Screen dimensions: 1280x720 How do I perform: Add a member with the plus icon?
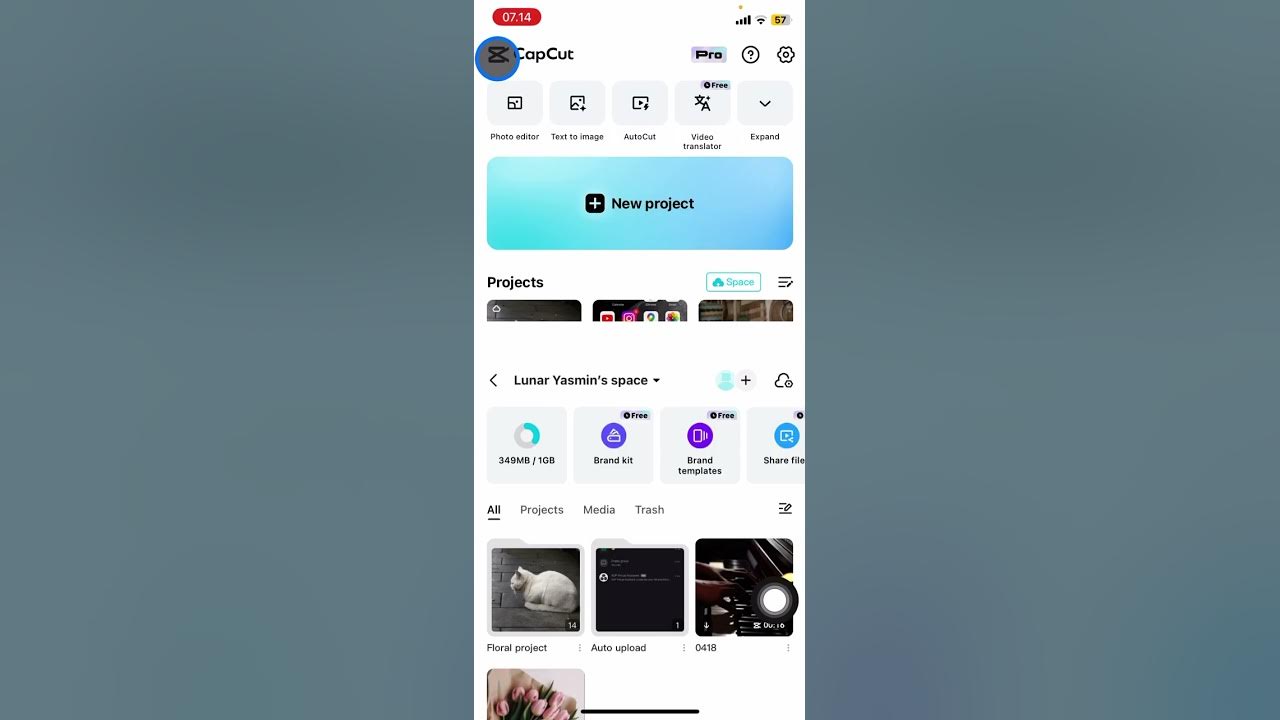[x=746, y=381]
